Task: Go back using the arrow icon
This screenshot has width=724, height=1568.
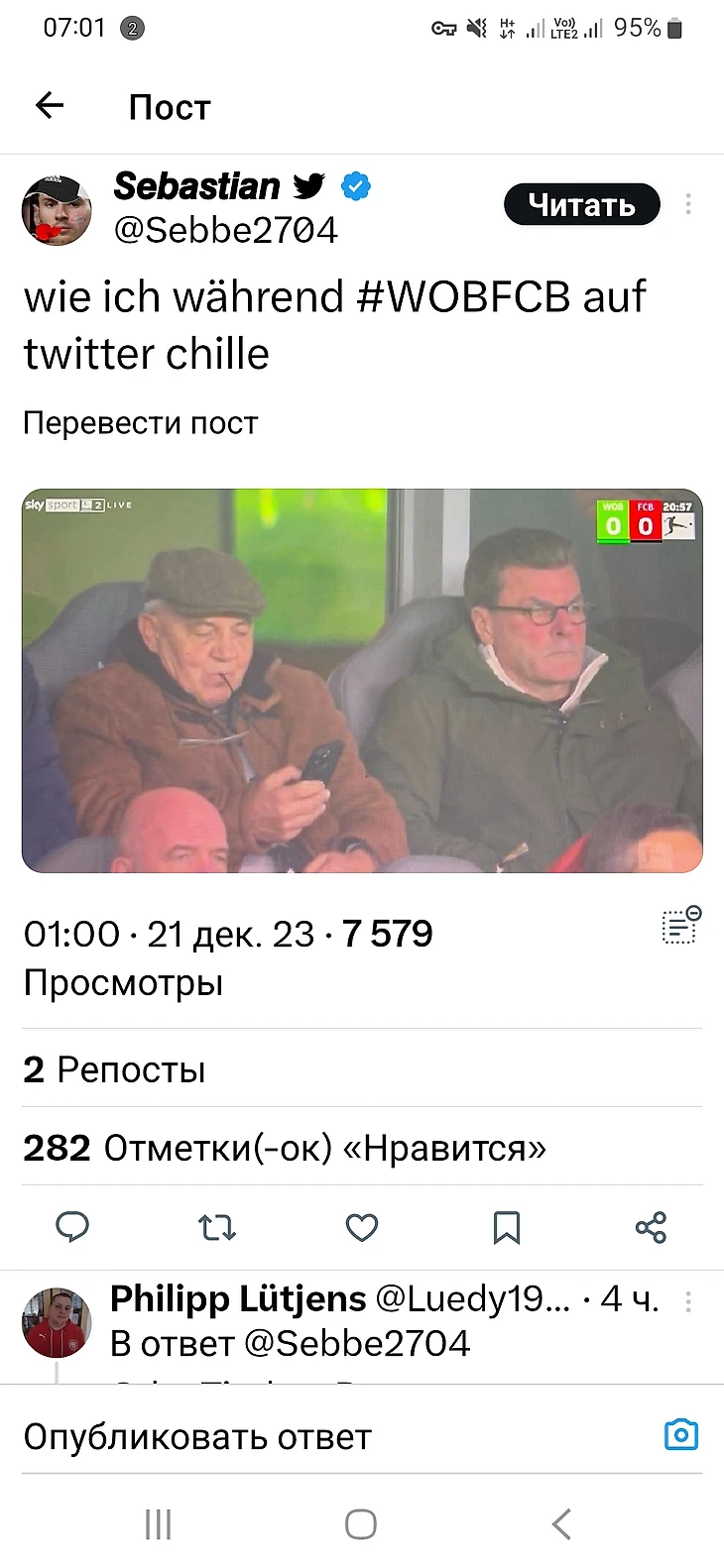Action: 50,105
